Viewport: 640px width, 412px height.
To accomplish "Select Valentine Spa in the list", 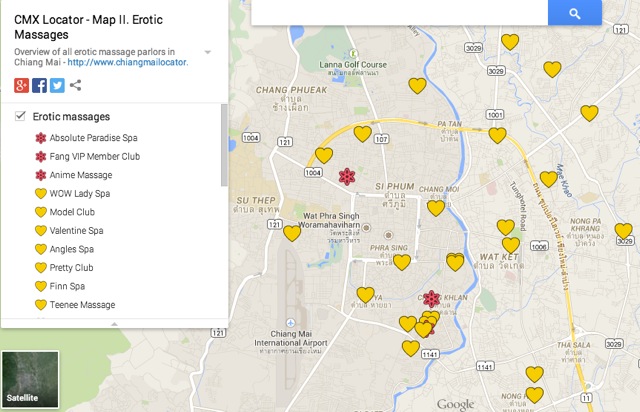I will coord(76,231).
